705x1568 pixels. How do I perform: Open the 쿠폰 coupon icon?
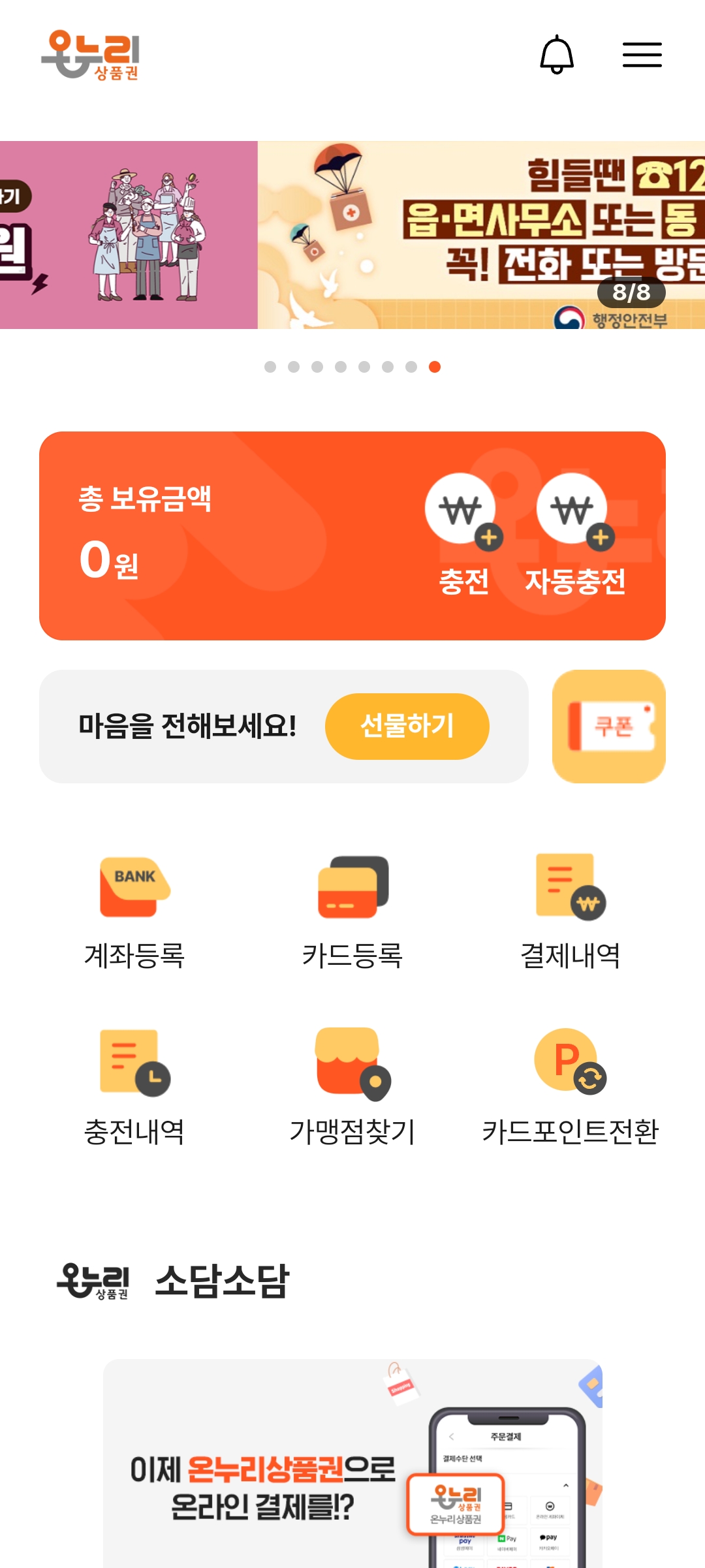tap(608, 726)
